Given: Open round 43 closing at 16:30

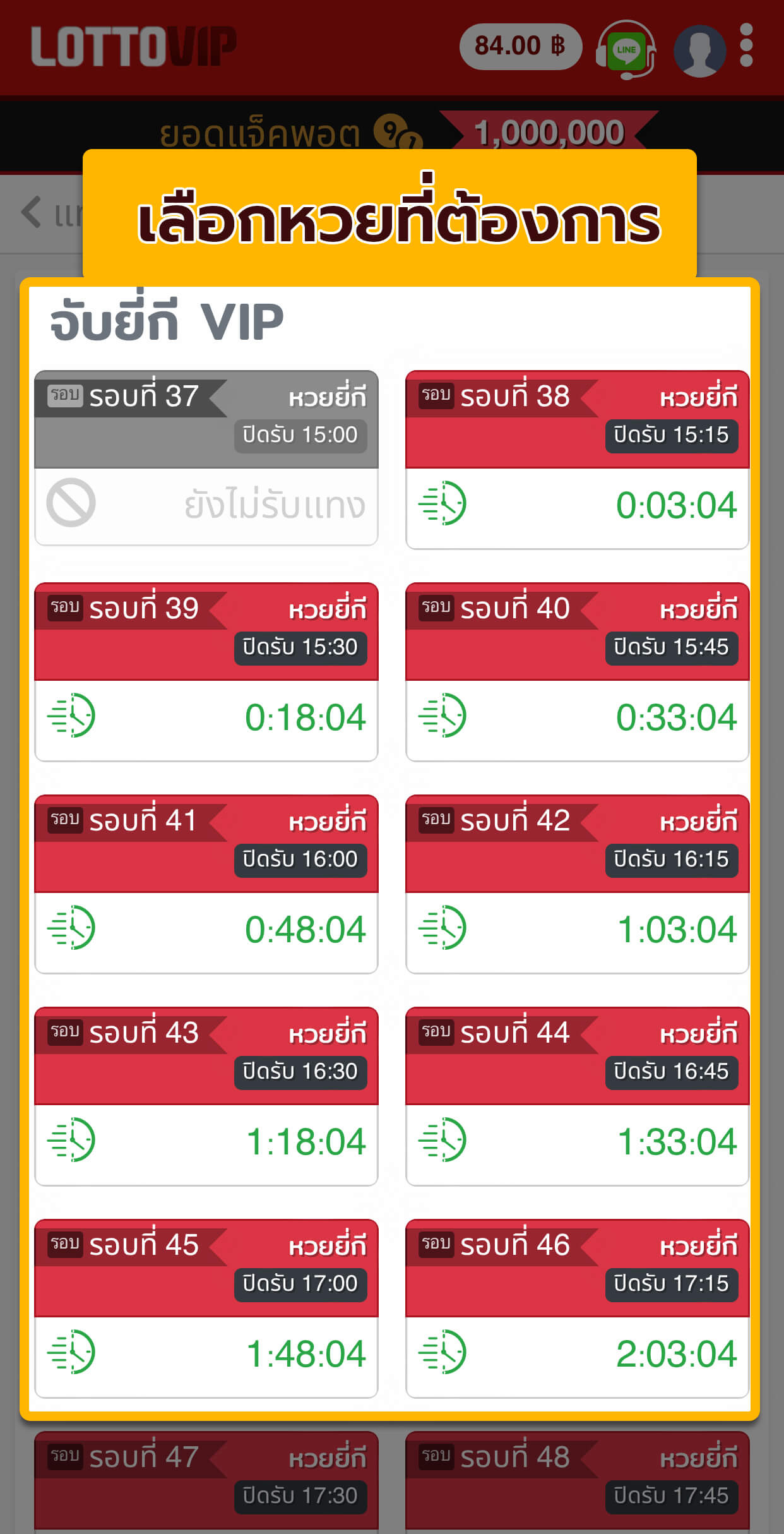Looking at the screenshot, I should pos(206,1096).
